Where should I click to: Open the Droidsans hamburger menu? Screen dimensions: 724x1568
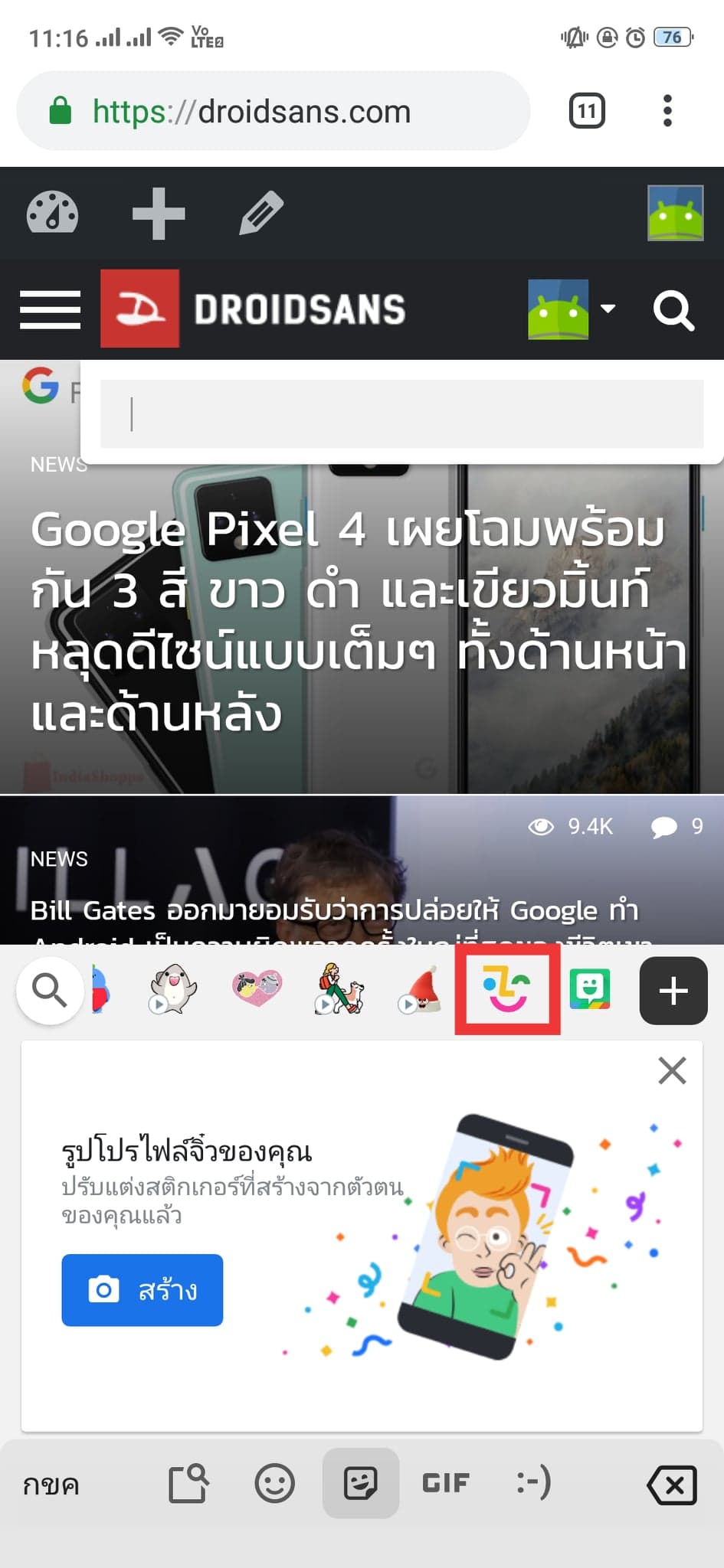(50, 310)
